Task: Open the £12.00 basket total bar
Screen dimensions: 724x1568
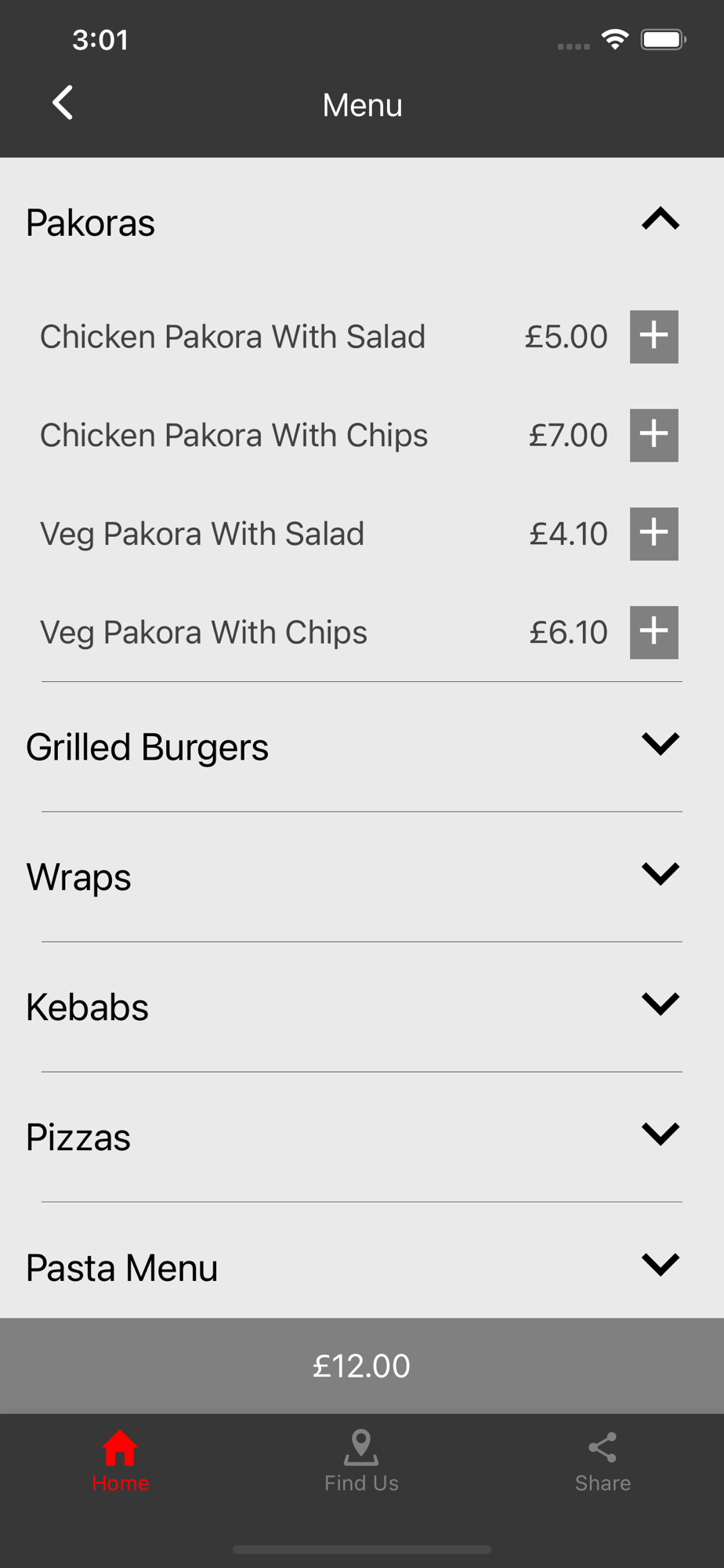Action: pyautogui.click(x=362, y=1366)
